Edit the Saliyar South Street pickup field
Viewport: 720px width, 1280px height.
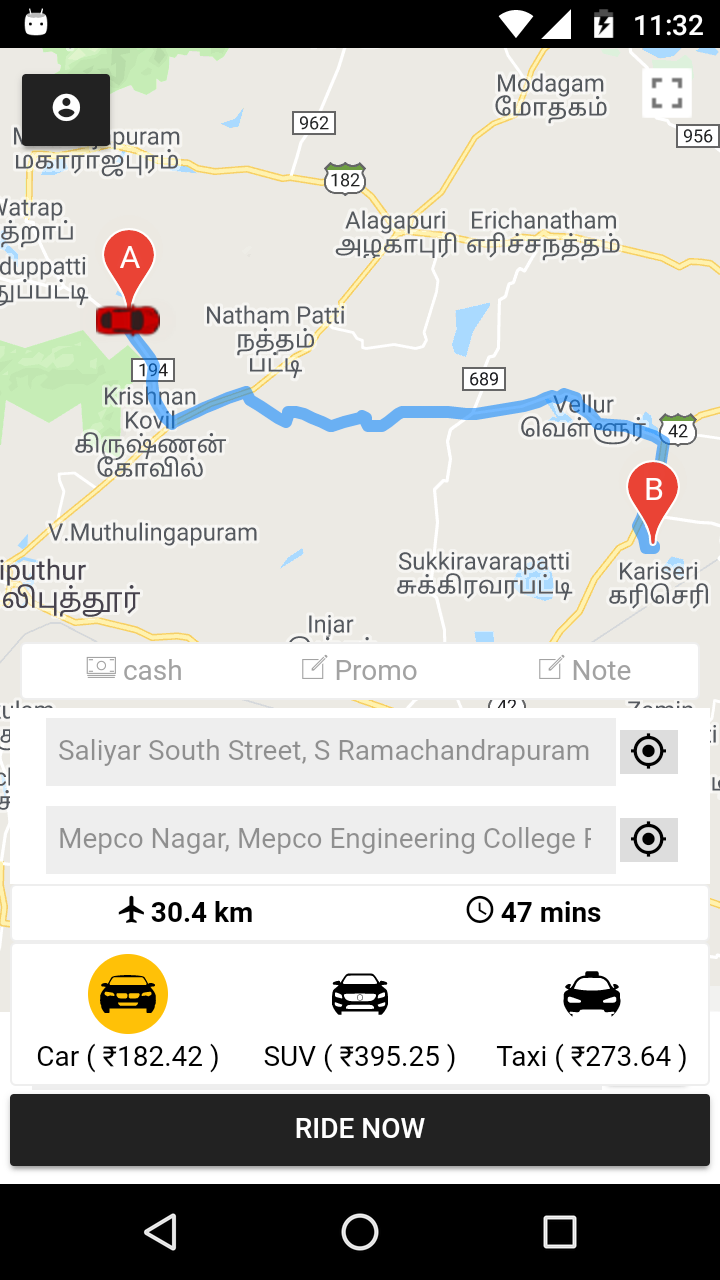pyautogui.click(x=330, y=751)
